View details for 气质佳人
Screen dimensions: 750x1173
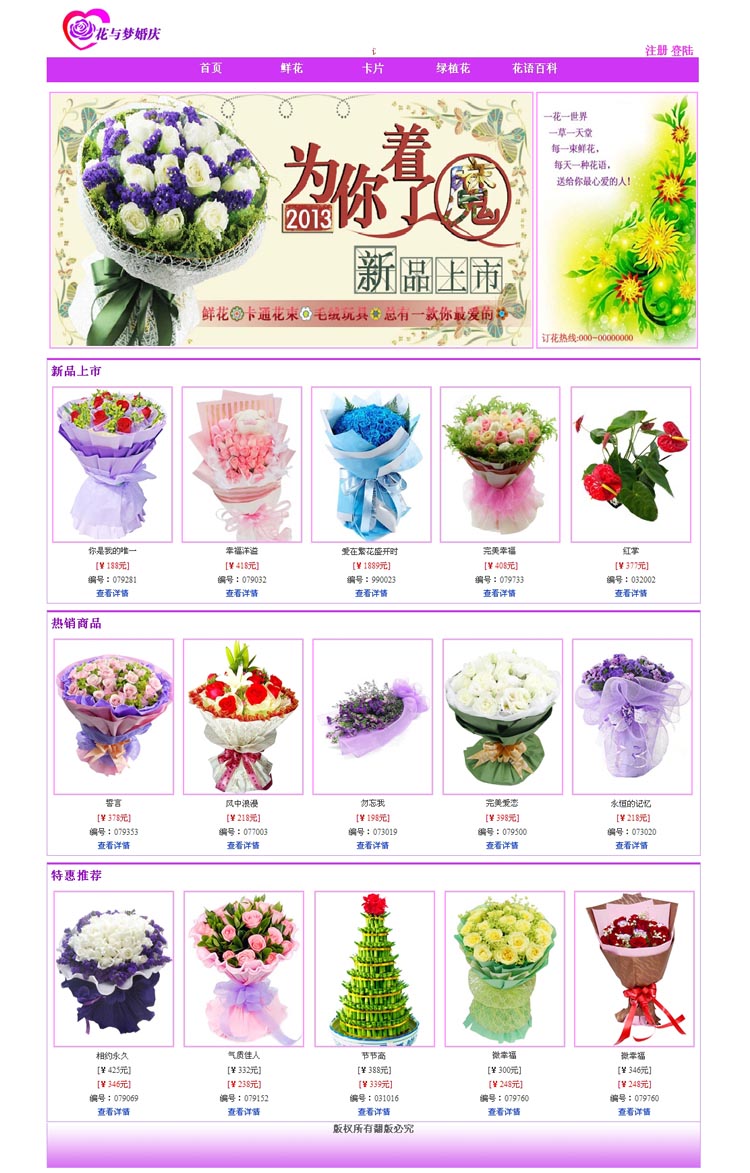[243, 1111]
